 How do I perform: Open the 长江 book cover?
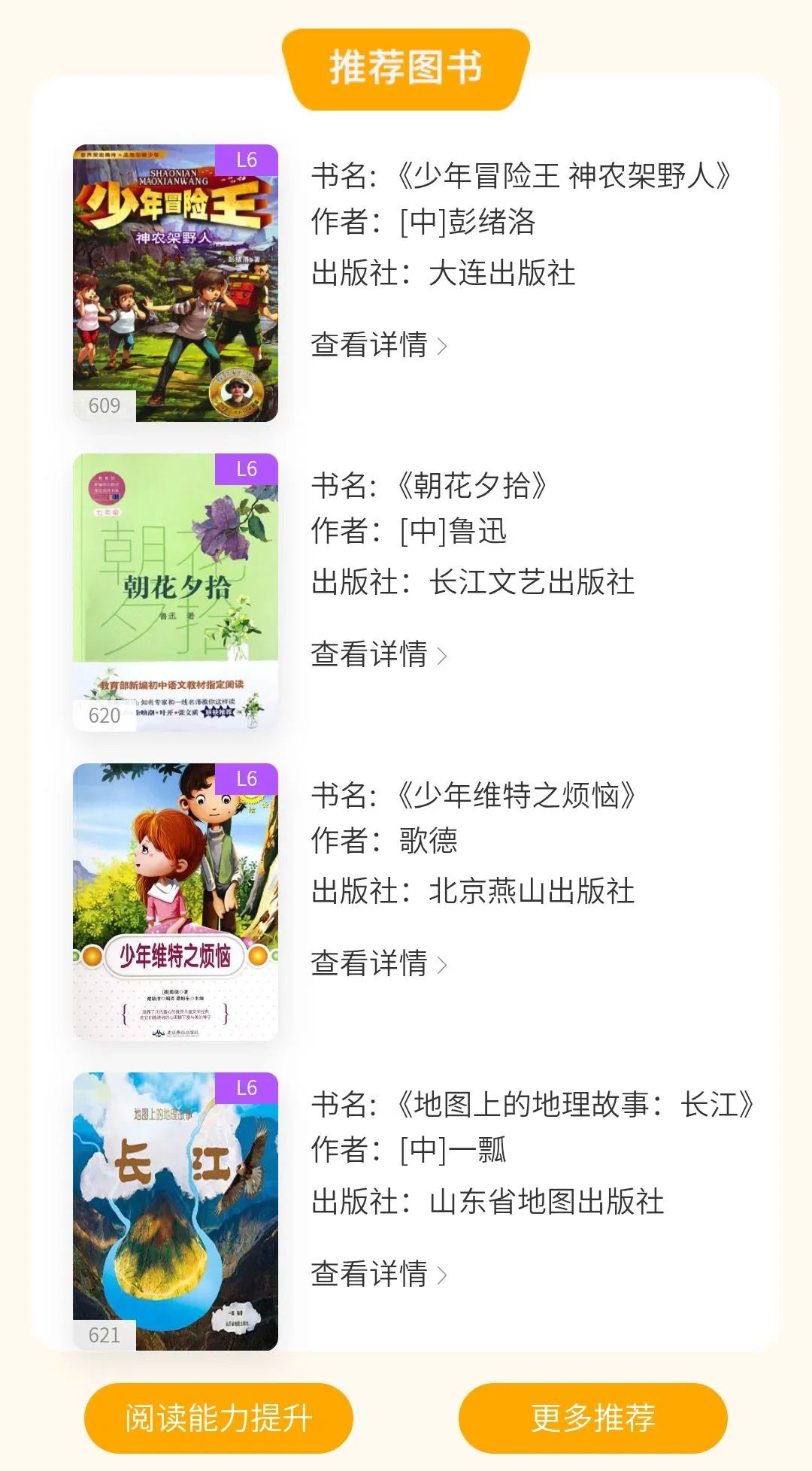tap(175, 1211)
